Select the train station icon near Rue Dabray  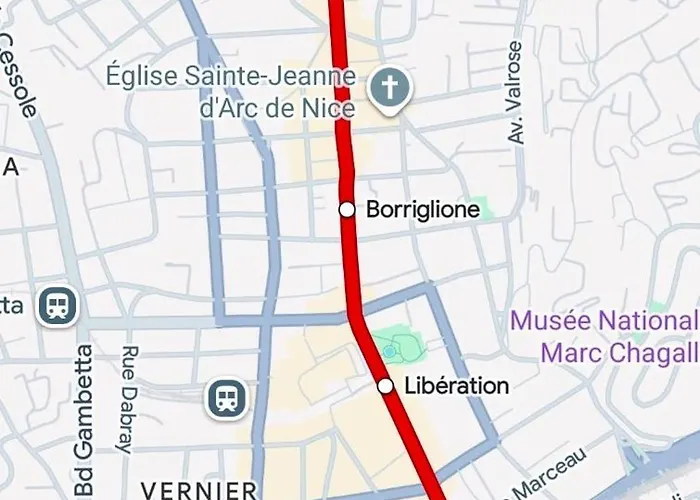(x=227, y=399)
